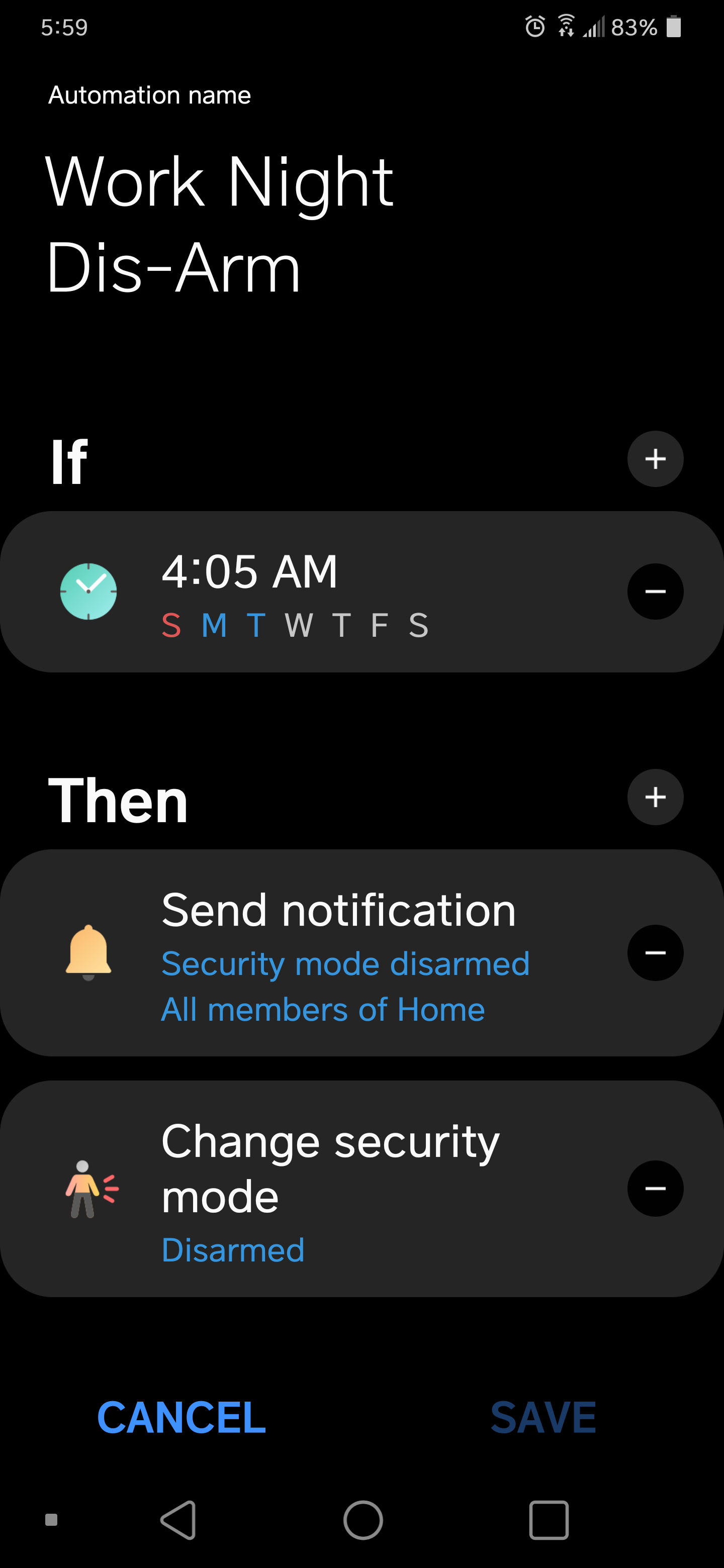Save the automation
This screenshot has height=1568, width=724.
(x=543, y=1418)
